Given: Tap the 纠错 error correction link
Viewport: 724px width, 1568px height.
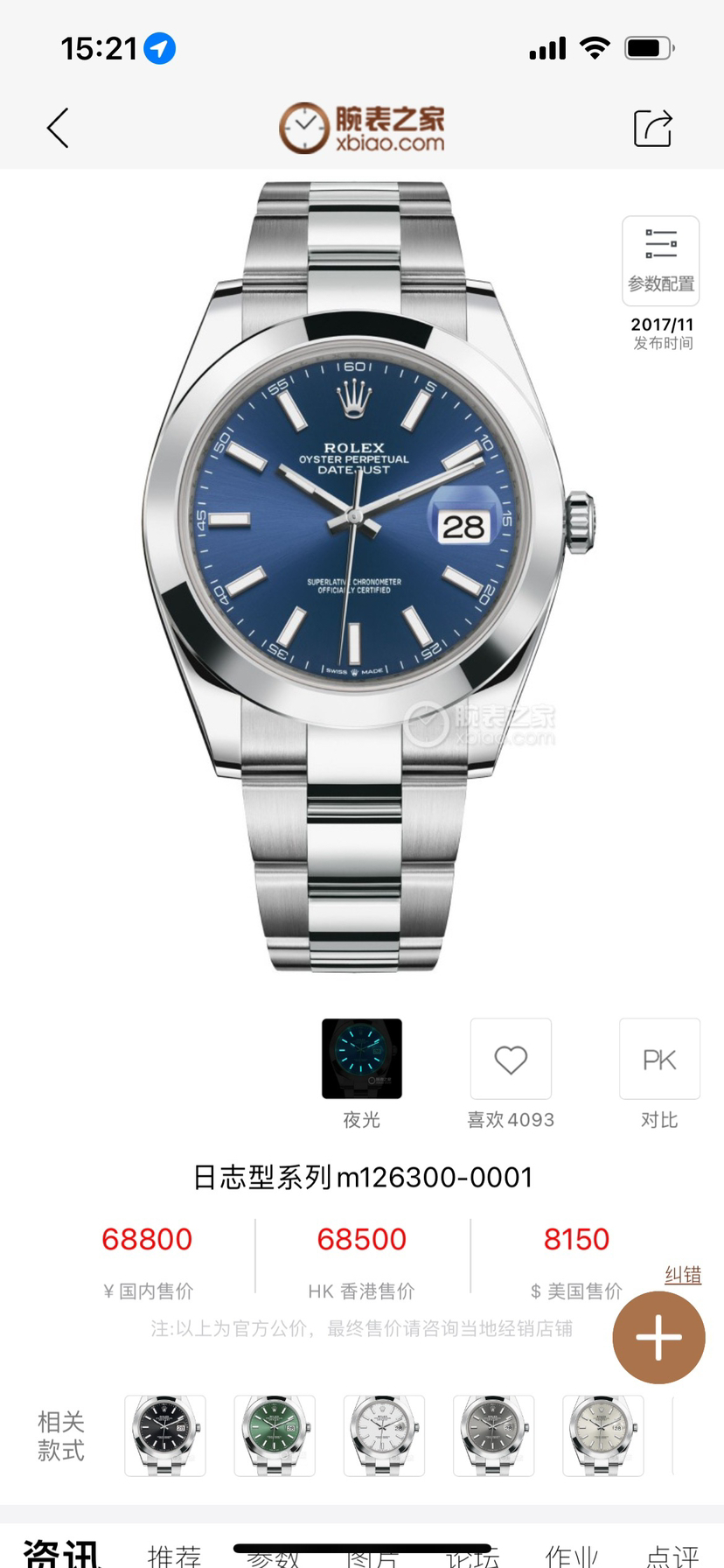Looking at the screenshot, I should pos(683,1275).
